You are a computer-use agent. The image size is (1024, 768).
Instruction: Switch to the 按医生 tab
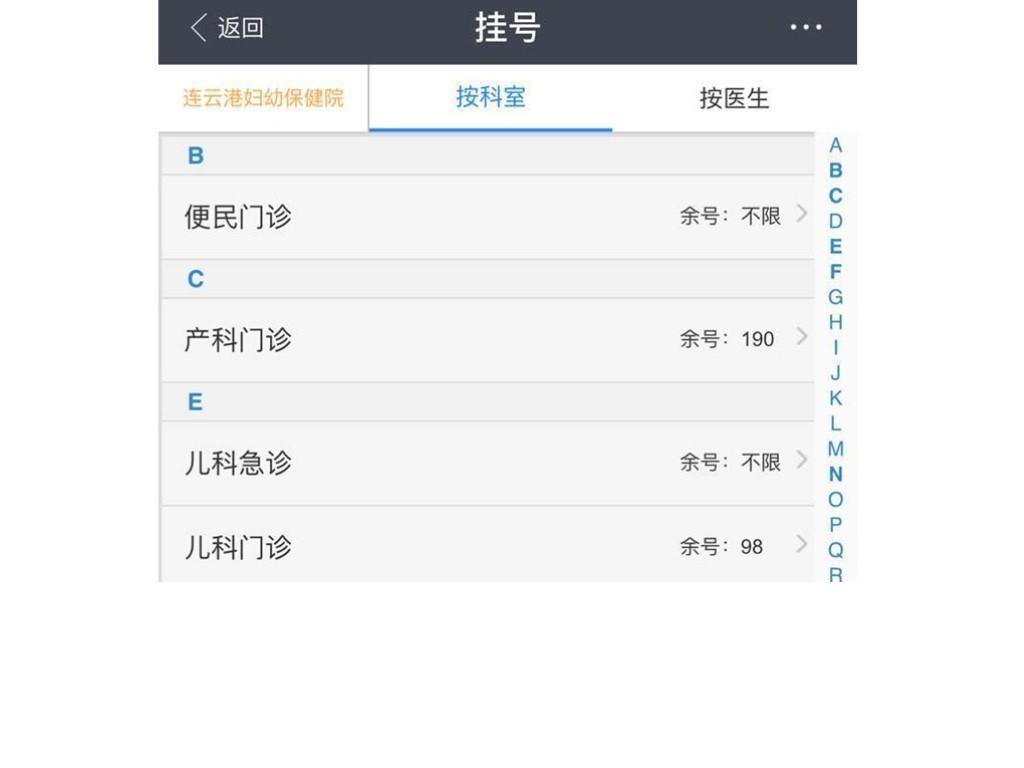tap(734, 99)
